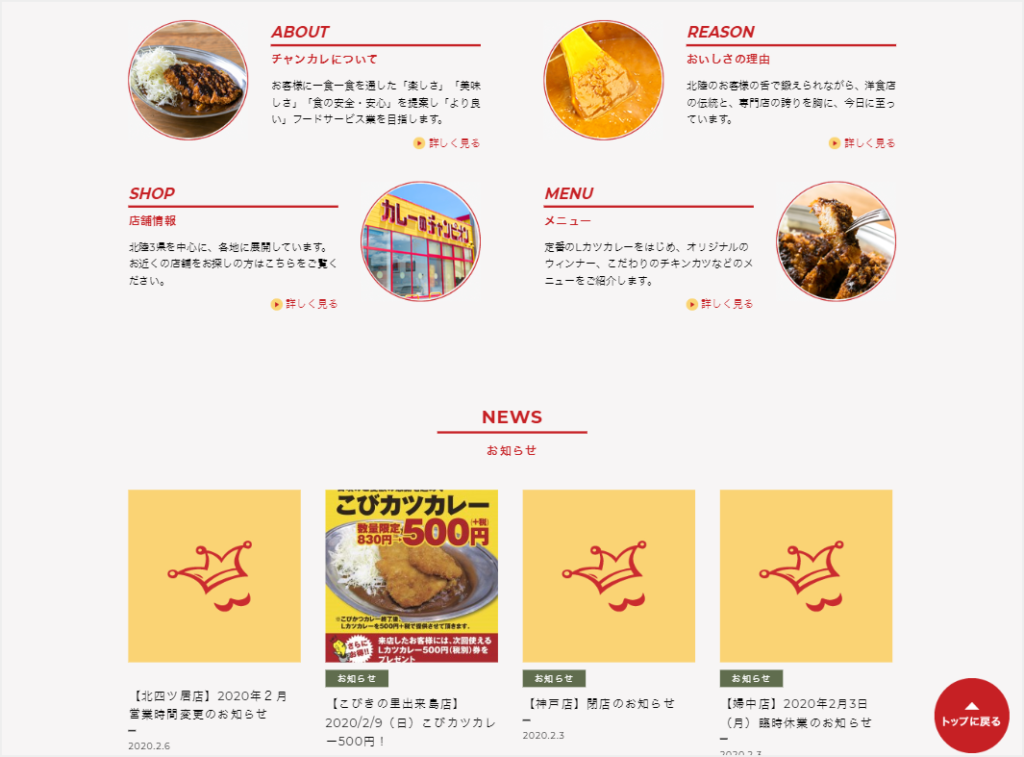This screenshot has height=757, width=1024.
Task: Tap the curry plate image in ABOUT
Action: click(x=188, y=80)
